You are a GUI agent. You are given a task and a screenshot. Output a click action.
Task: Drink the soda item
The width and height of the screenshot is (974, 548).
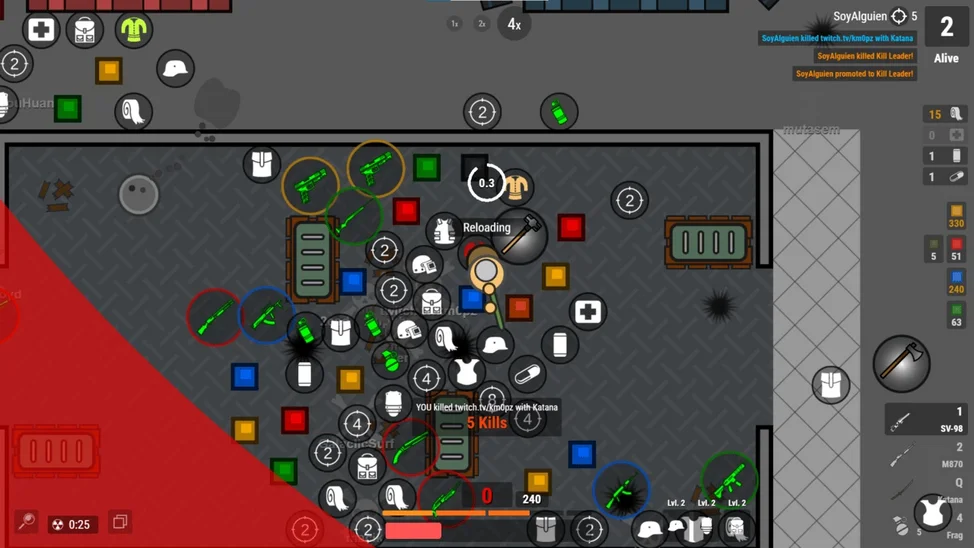pyautogui.click(x=944, y=156)
